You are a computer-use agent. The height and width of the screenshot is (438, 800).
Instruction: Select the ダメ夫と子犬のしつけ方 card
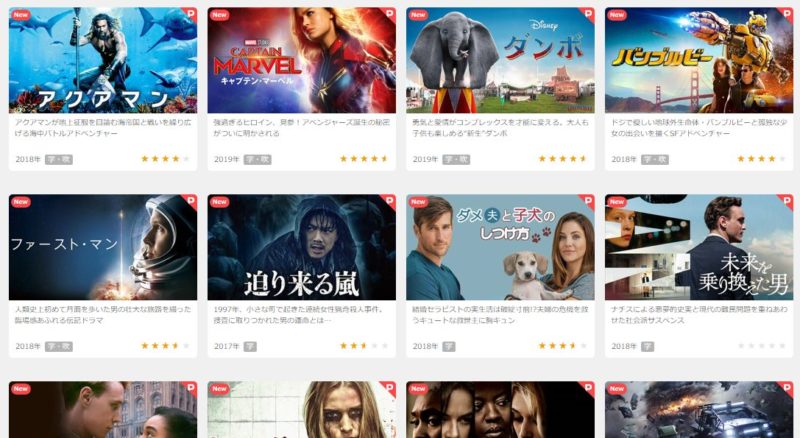click(500, 248)
